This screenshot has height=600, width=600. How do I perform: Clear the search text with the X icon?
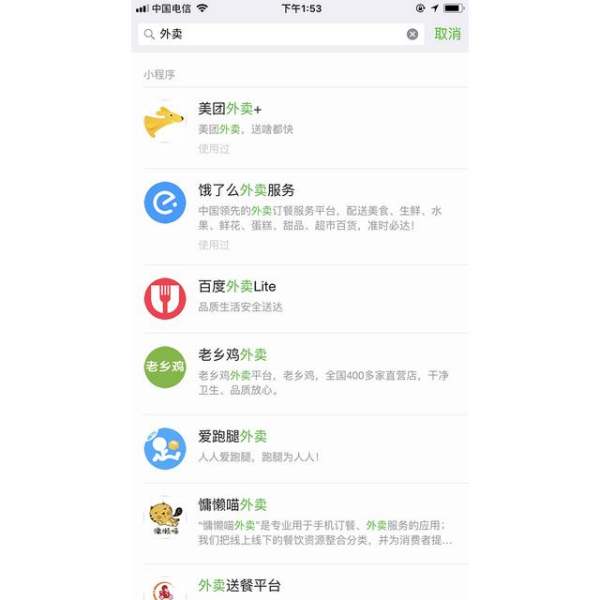tap(412, 34)
